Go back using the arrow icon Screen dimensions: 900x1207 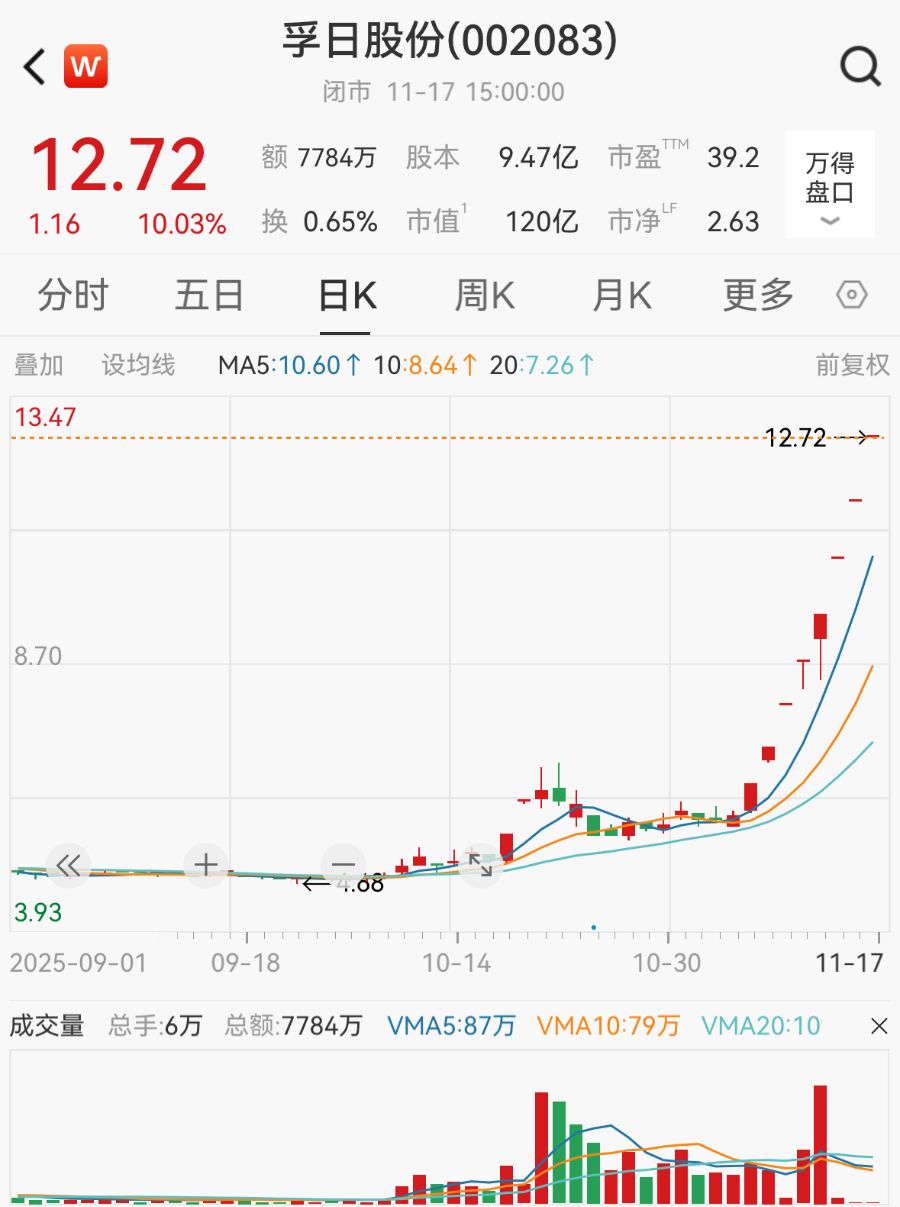[35, 68]
